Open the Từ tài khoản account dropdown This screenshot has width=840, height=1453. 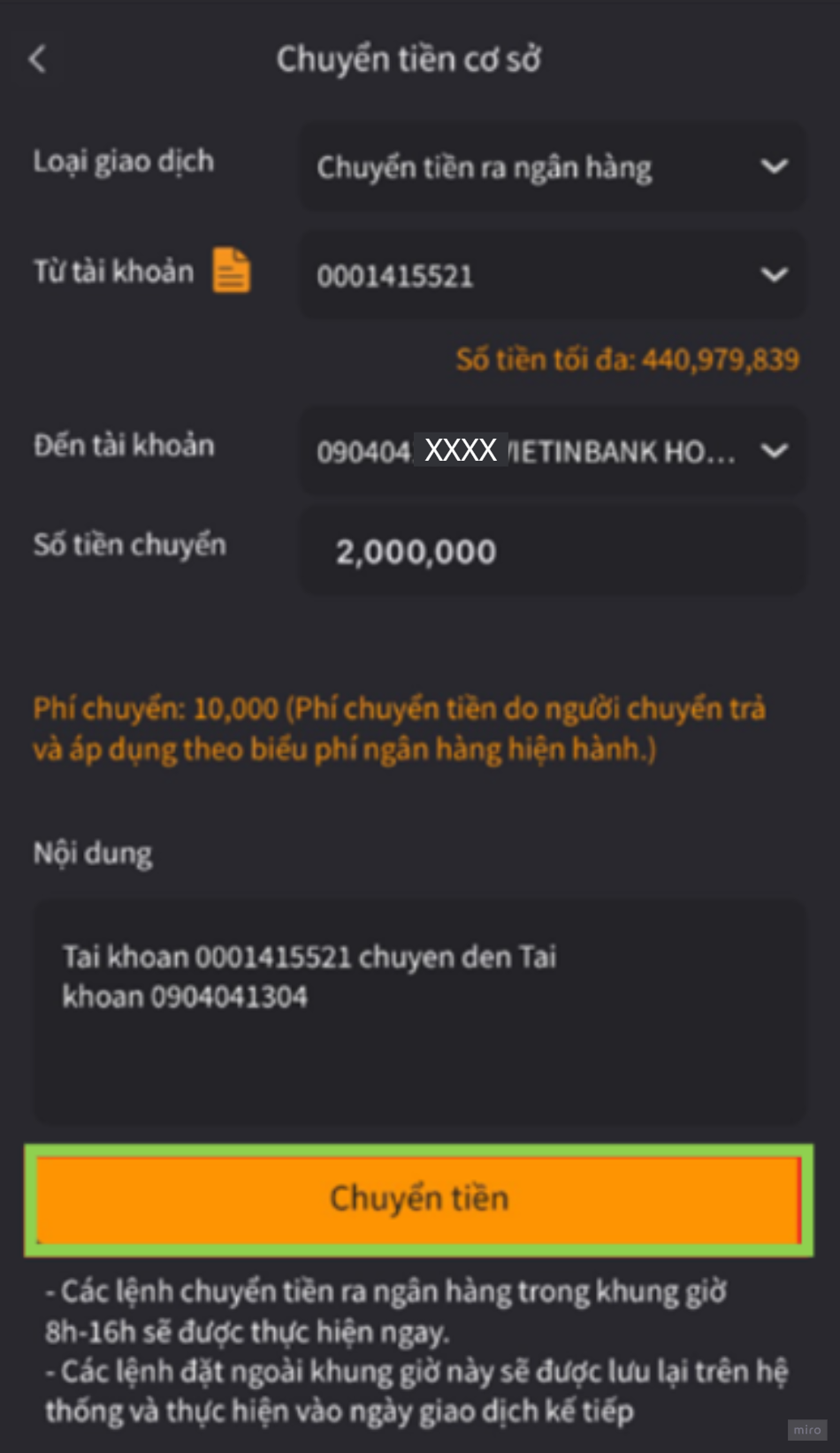tap(552, 275)
